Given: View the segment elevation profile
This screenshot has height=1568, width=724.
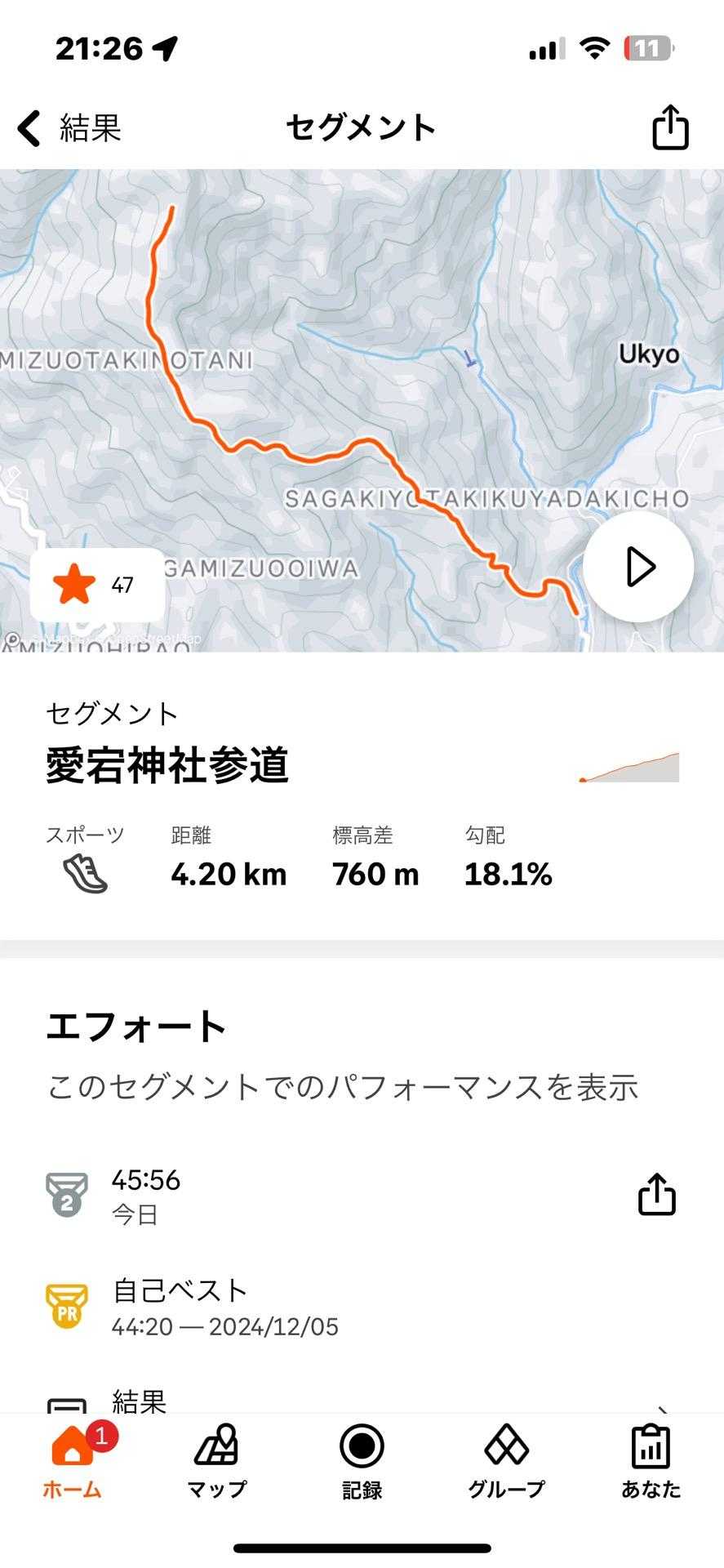Looking at the screenshot, I should pyautogui.click(x=629, y=768).
